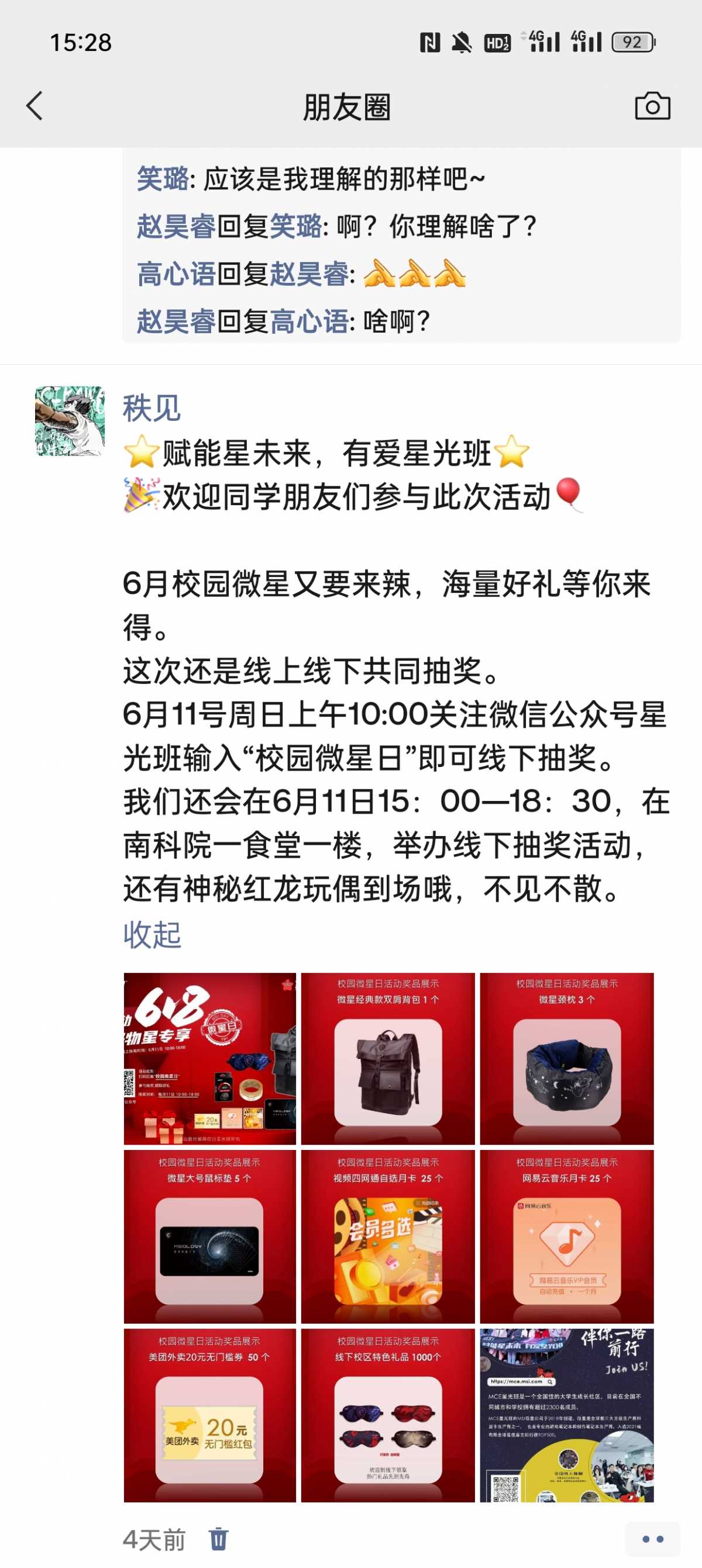
Task: View the 网易云音乐月卡 image
Action: tap(566, 1237)
